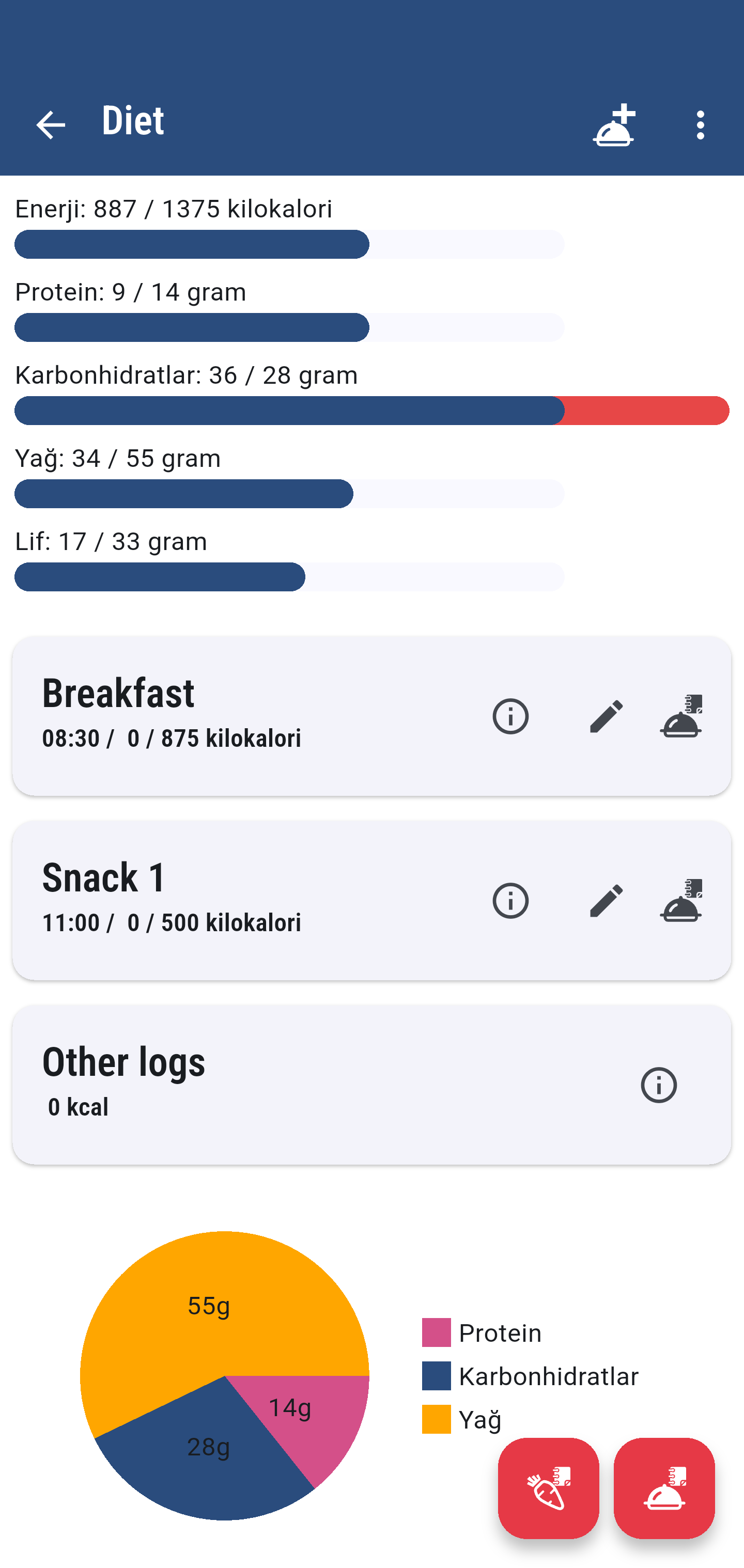744x1568 pixels.
Task: Show info for Breakfast
Action: point(510,716)
